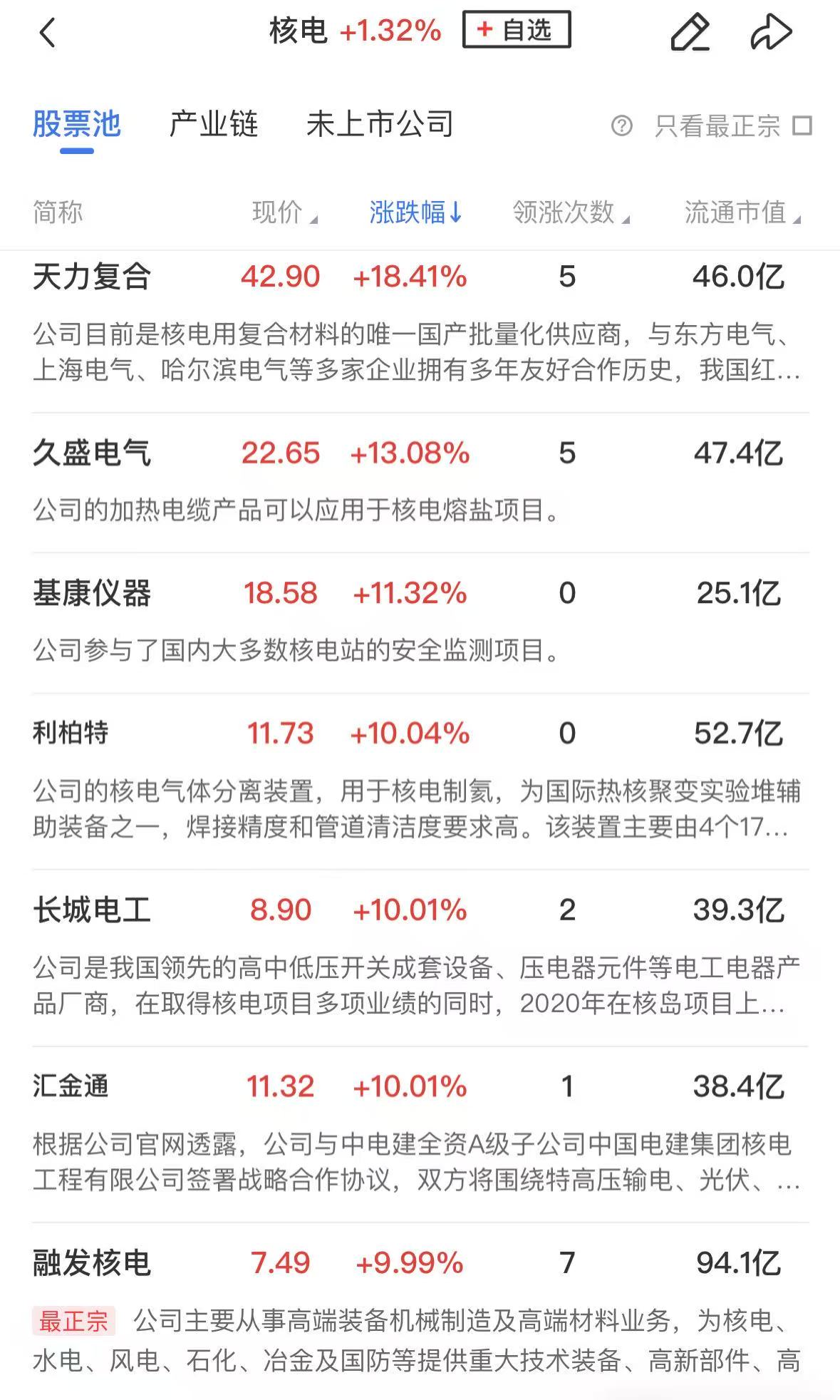
Task: Open the edit pencil icon
Action: [x=690, y=33]
